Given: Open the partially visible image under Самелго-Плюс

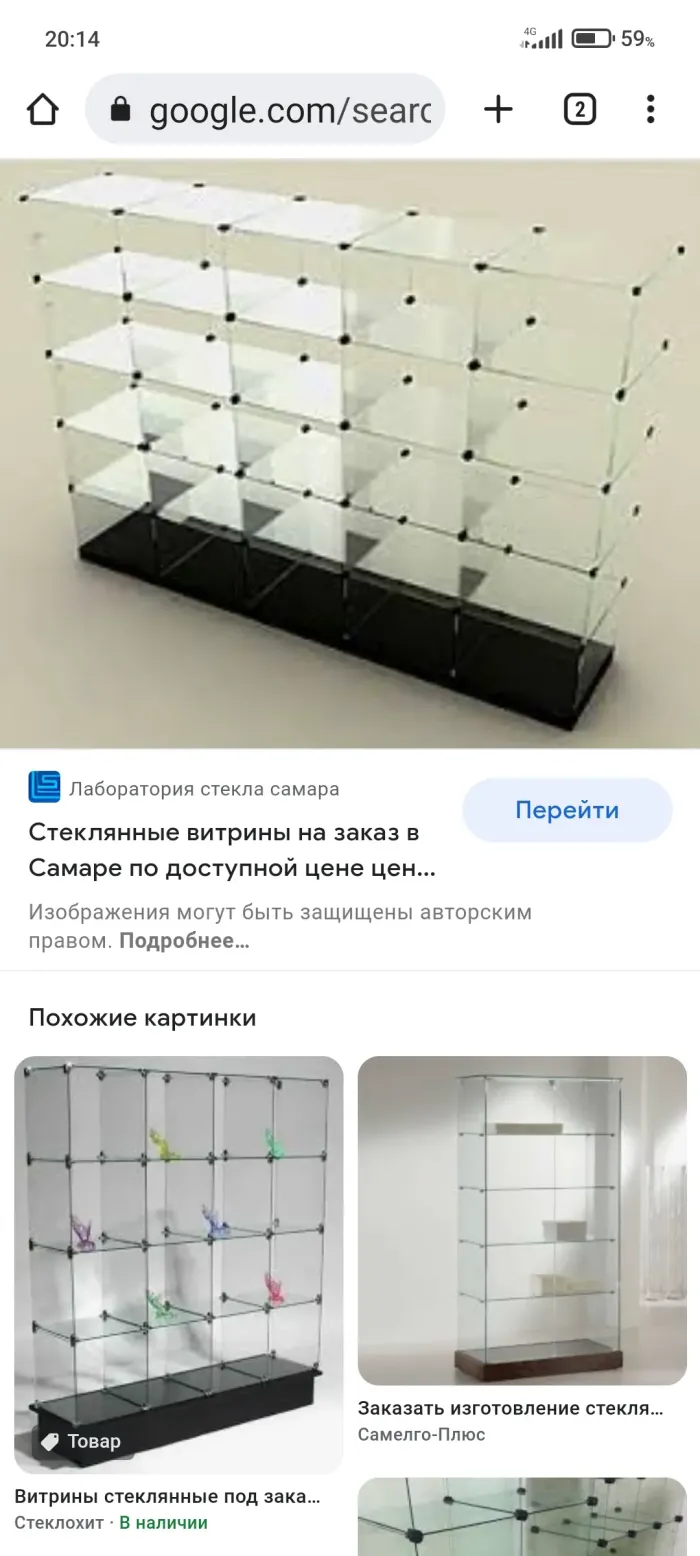Looking at the screenshot, I should (x=522, y=1516).
